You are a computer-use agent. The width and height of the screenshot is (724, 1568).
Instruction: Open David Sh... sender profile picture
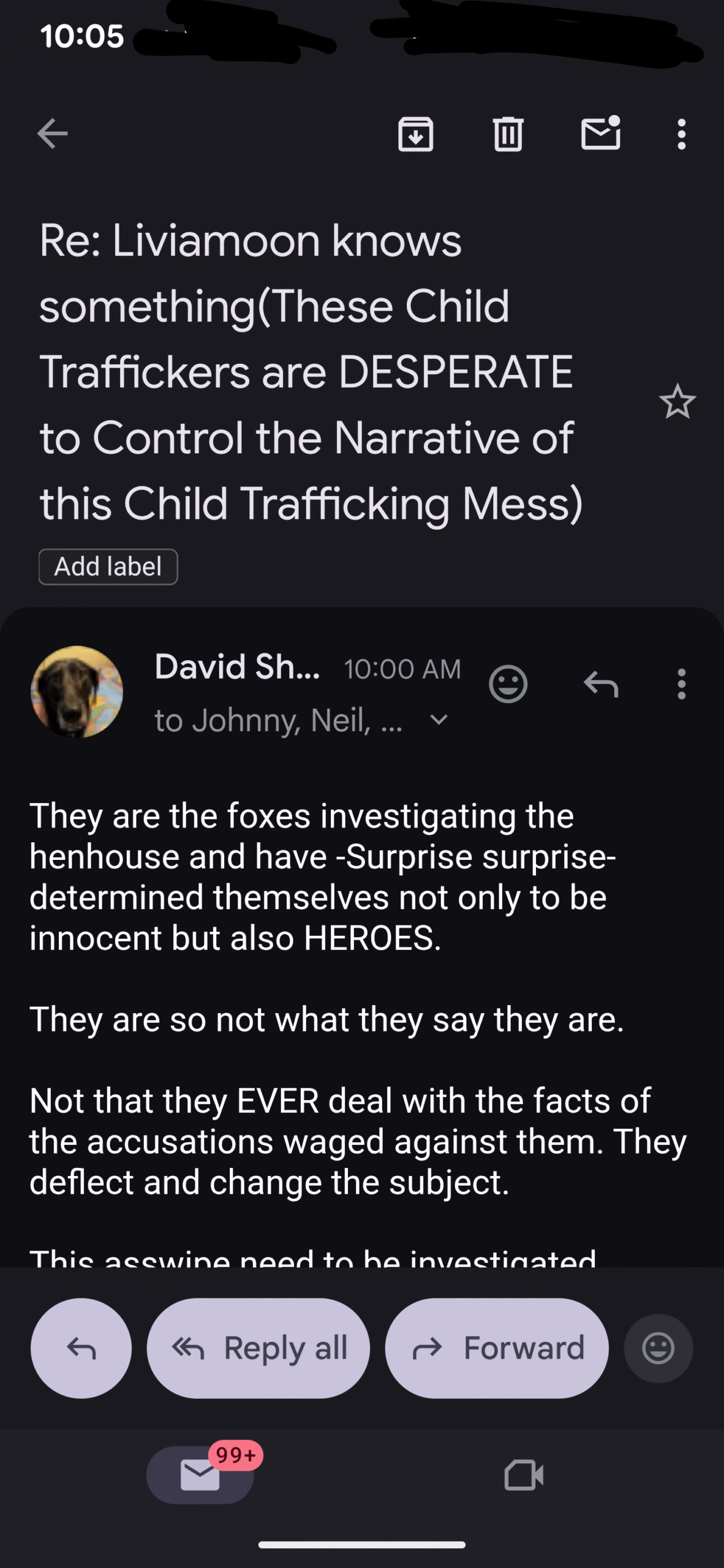pyautogui.click(x=77, y=692)
